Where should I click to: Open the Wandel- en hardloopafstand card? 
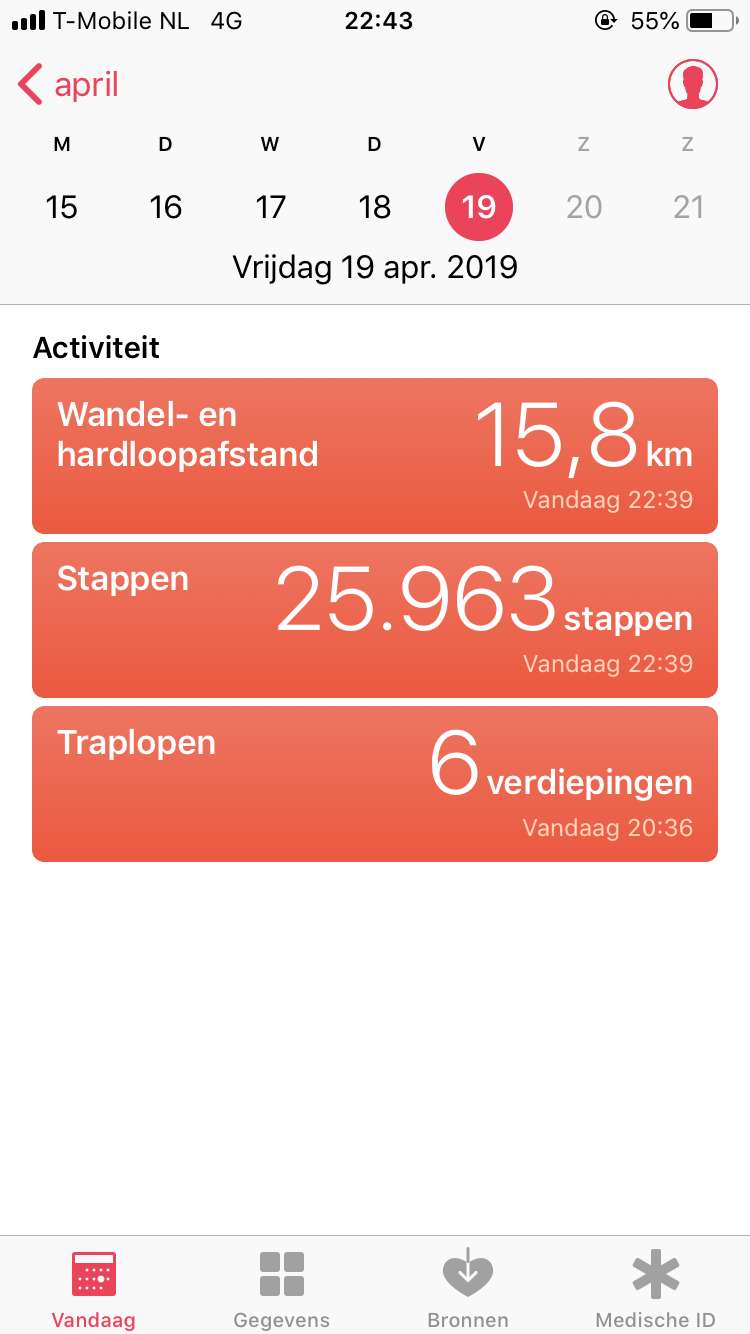point(375,456)
